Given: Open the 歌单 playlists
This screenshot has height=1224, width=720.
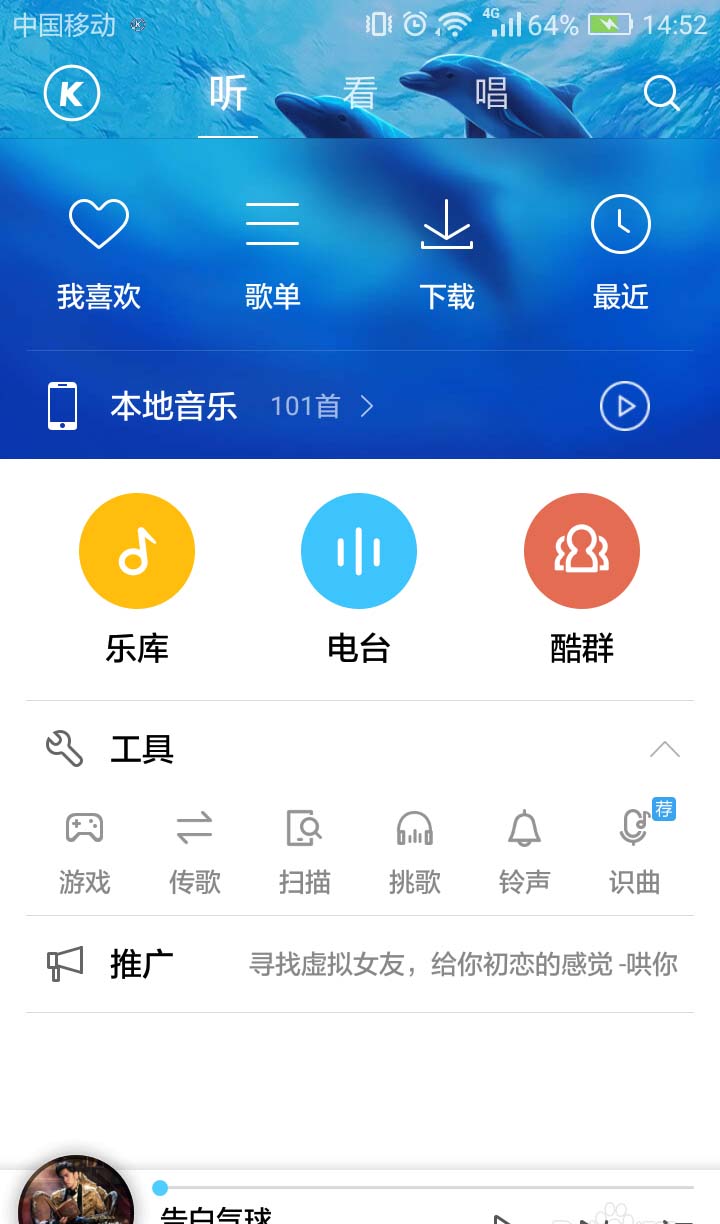Looking at the screenshot, I should pyautogui.click(x=272, y=252).
